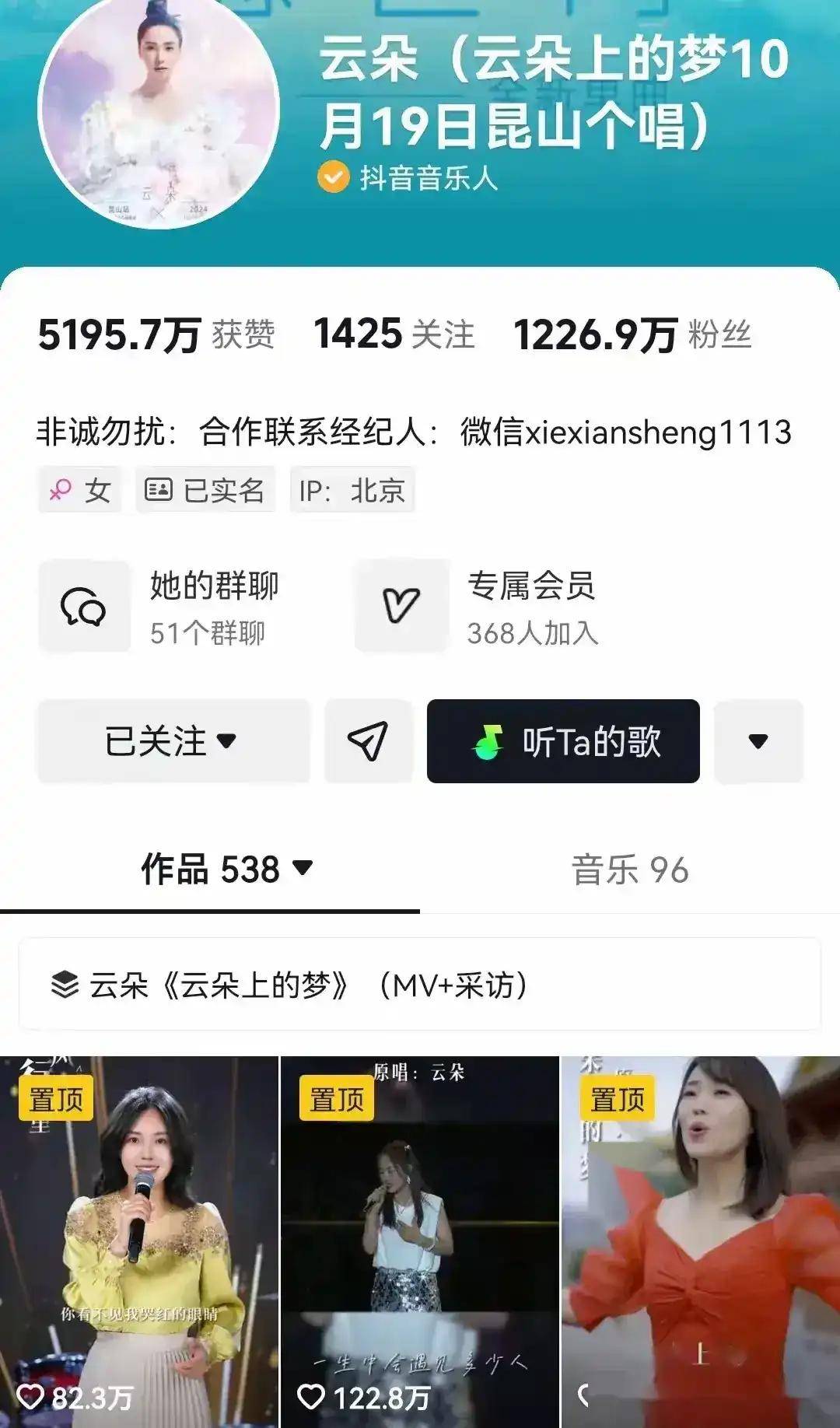The height and width of the screenshot is (1428, 840).
Task: View the 1226.9万 粉丝 followers list
Action: tap(632, 335)
